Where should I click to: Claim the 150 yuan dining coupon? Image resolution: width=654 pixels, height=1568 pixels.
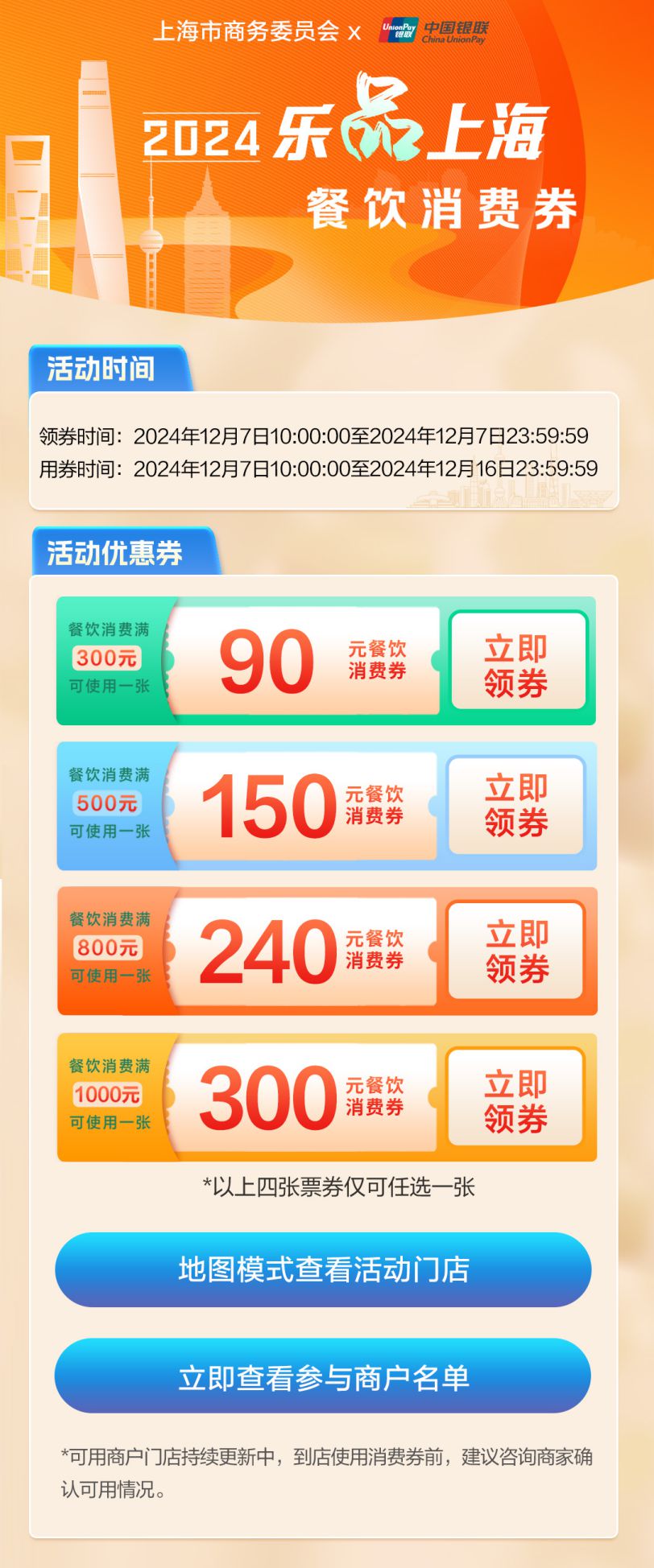pyautogui.click(x=515, y=805)
